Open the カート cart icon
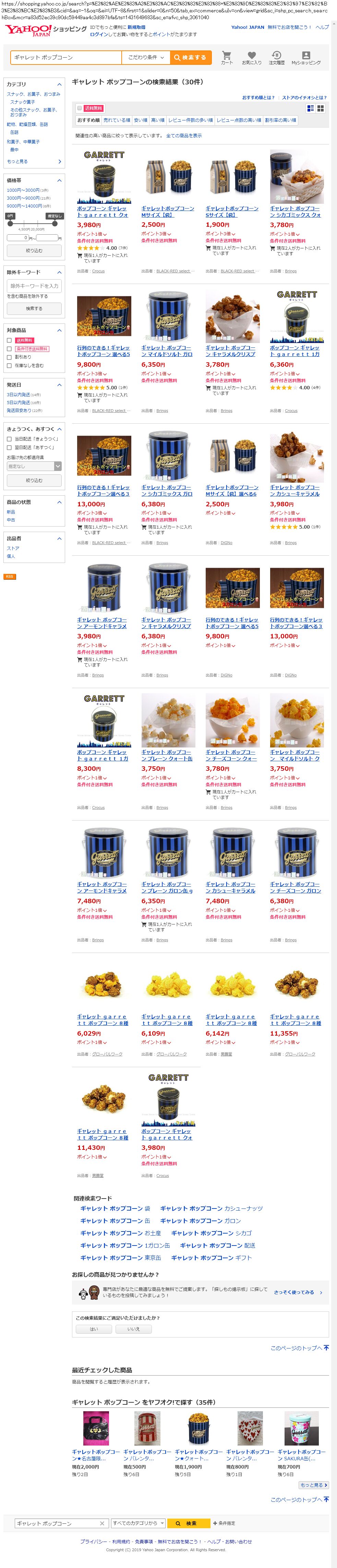Viewport: 337px width, 1568px height. tap(226, 57)
